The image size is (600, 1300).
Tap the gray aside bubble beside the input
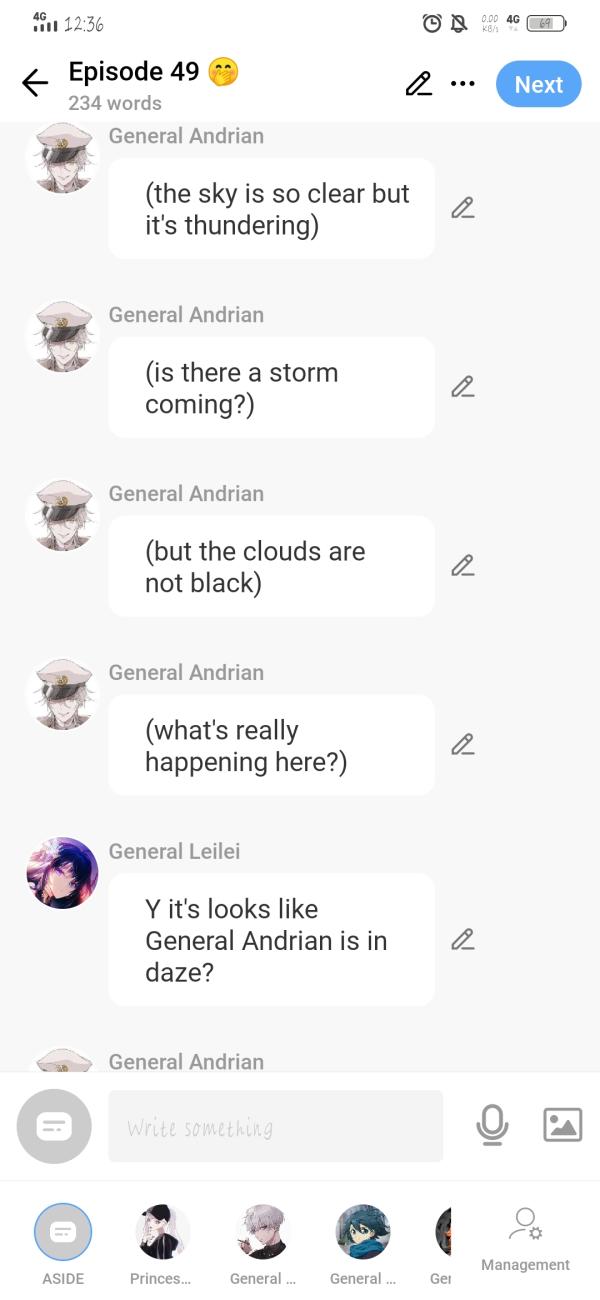54,1127
